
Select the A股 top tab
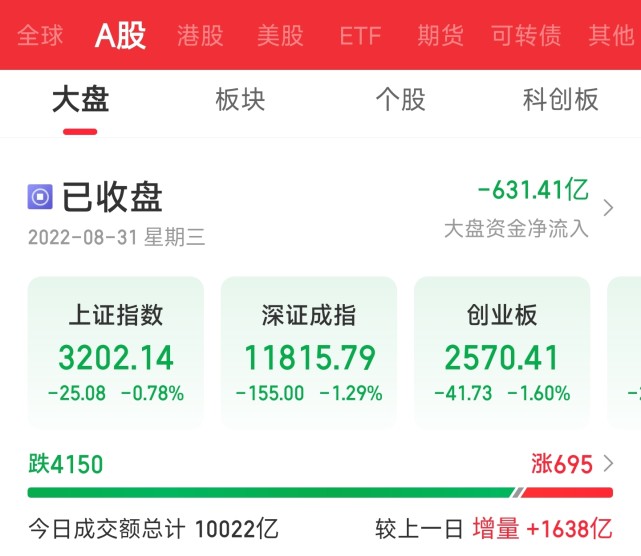pyautogui.click(x=120, y=36)
